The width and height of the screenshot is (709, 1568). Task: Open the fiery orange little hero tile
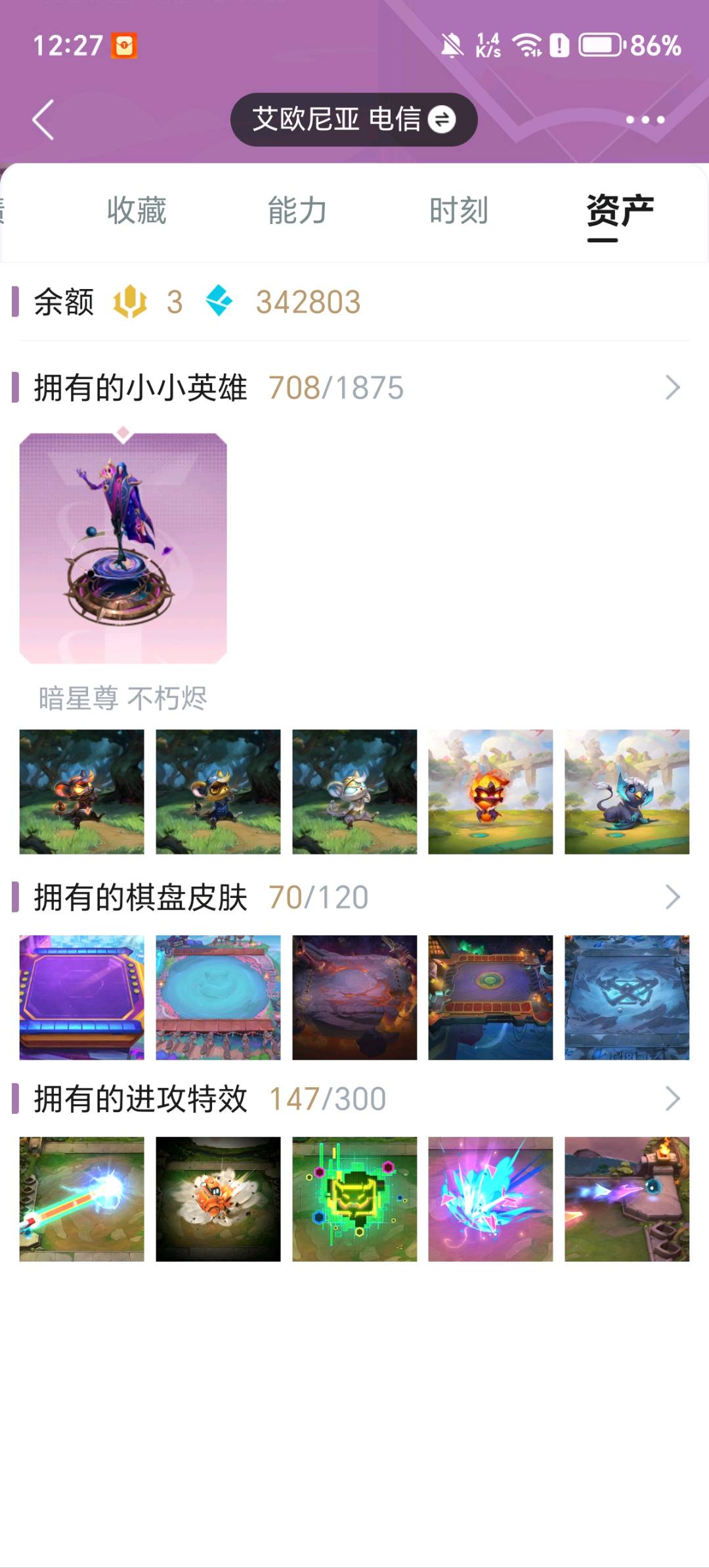[x=490, y=792]
